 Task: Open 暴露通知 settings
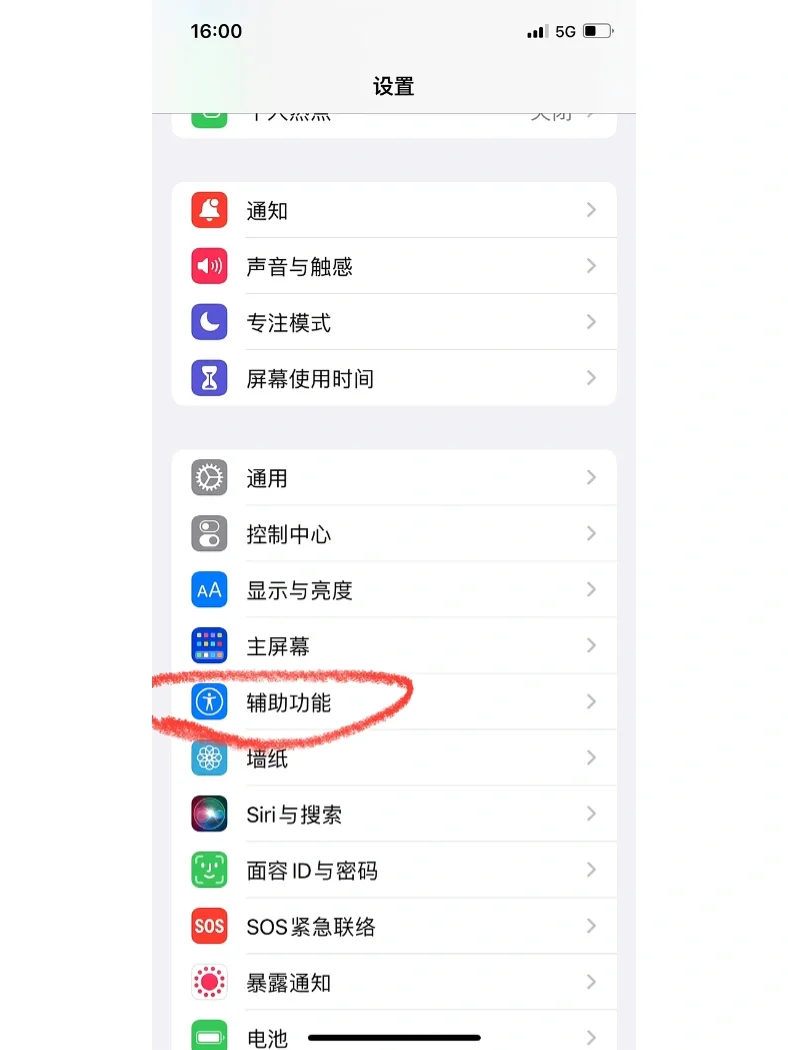tap(393, 982)
